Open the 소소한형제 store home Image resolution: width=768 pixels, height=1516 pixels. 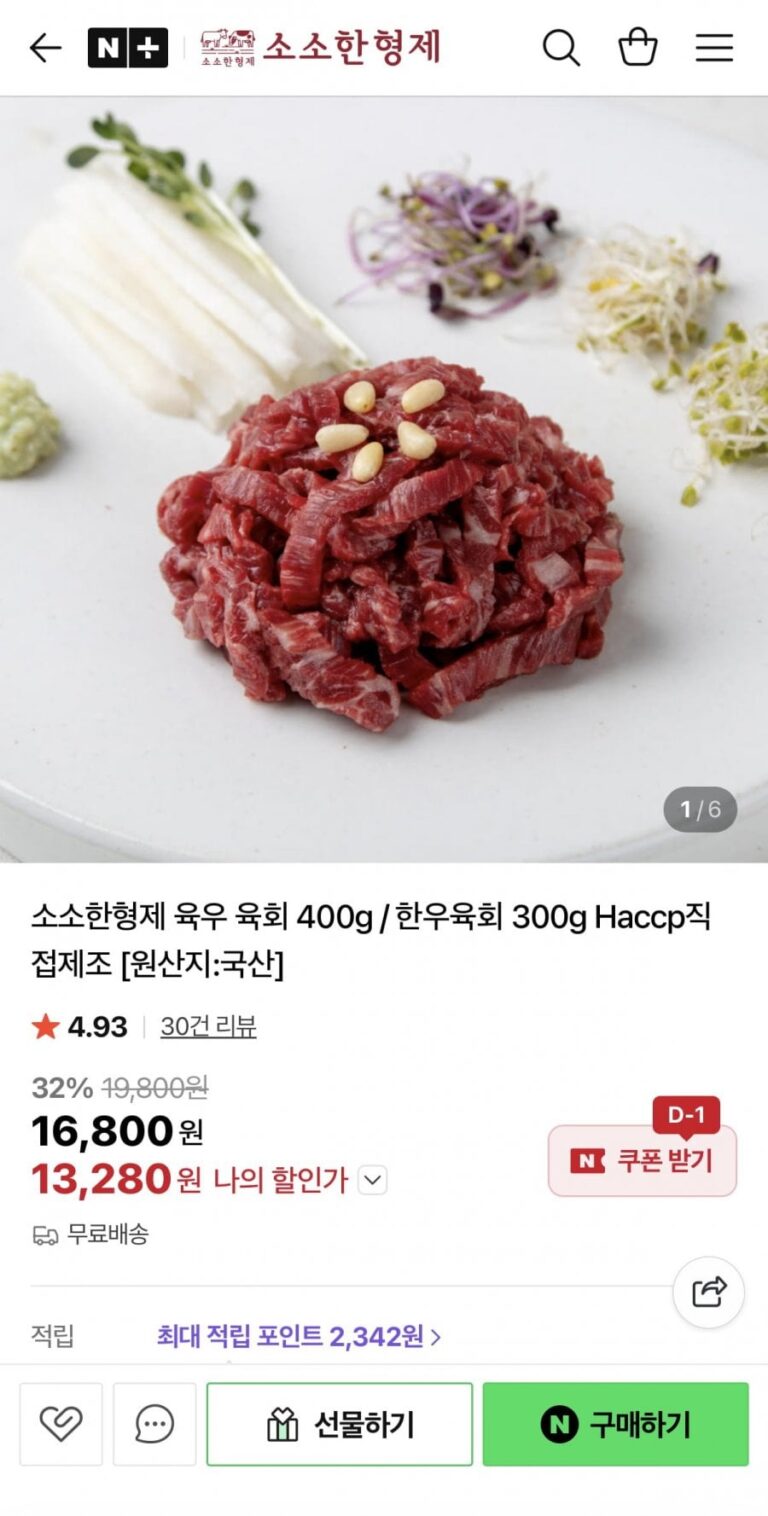[x=320, y=48]
